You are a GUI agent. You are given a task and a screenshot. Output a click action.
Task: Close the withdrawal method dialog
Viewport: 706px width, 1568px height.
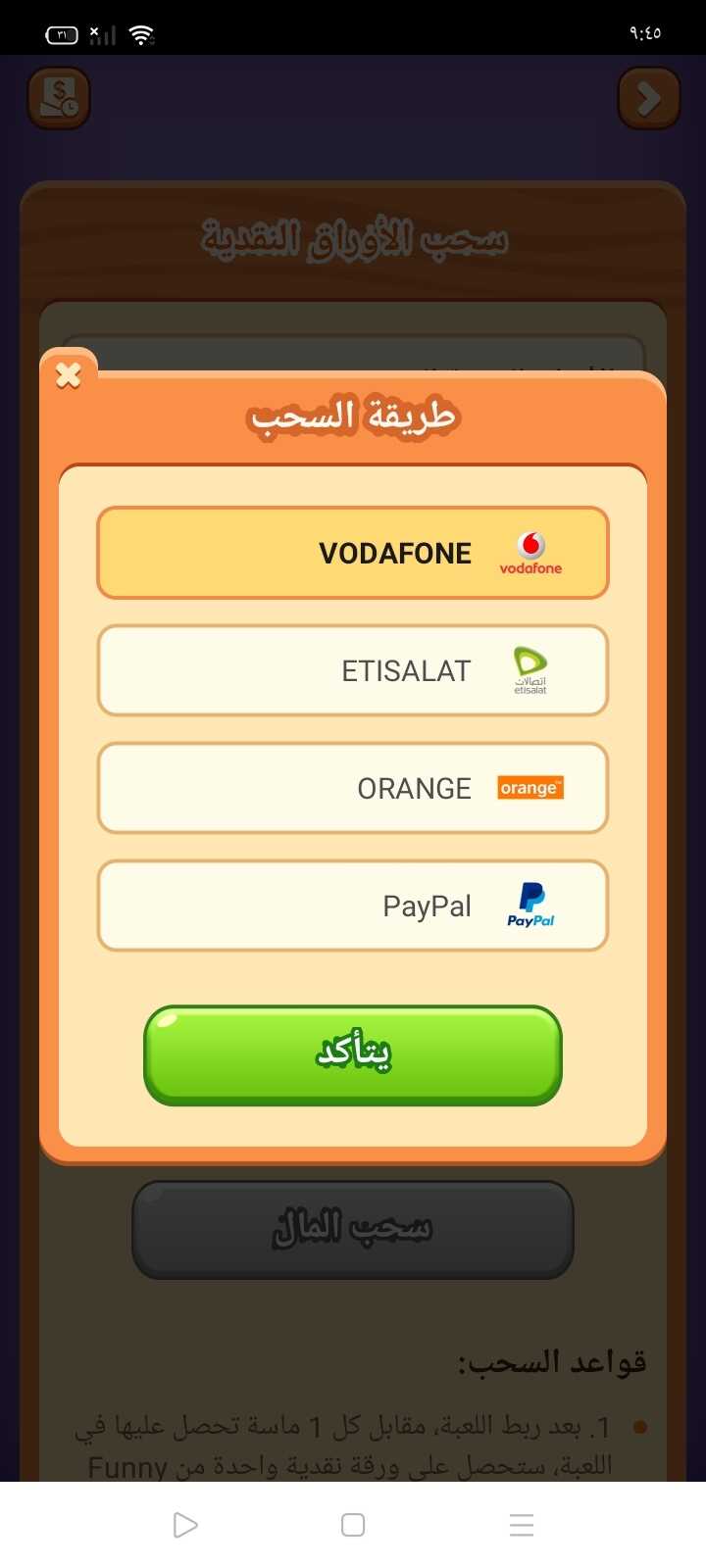[x=69, y=374]
